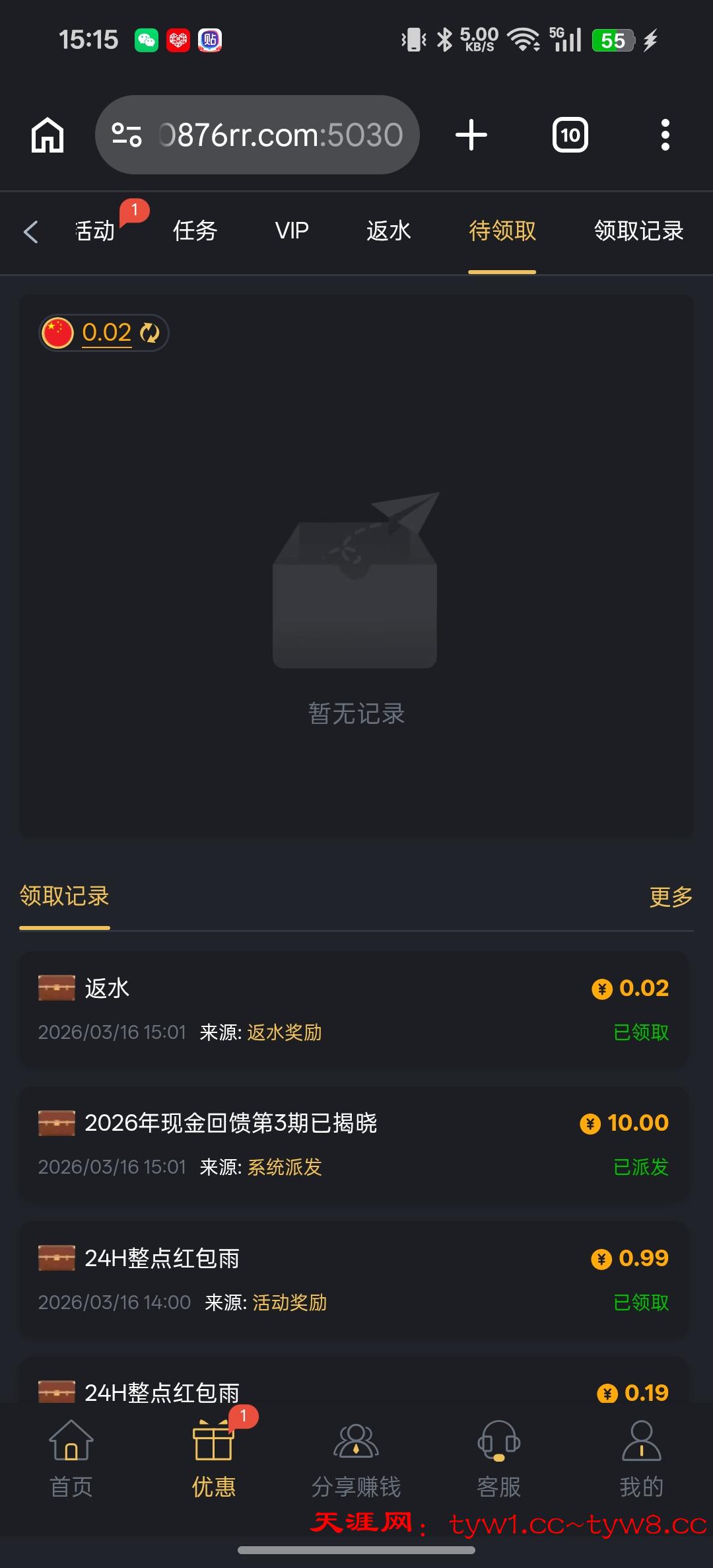Open the tab switcher showing 10 tabs
Viewport: 713px width, 1568px height.
click(x=570, y=135)
